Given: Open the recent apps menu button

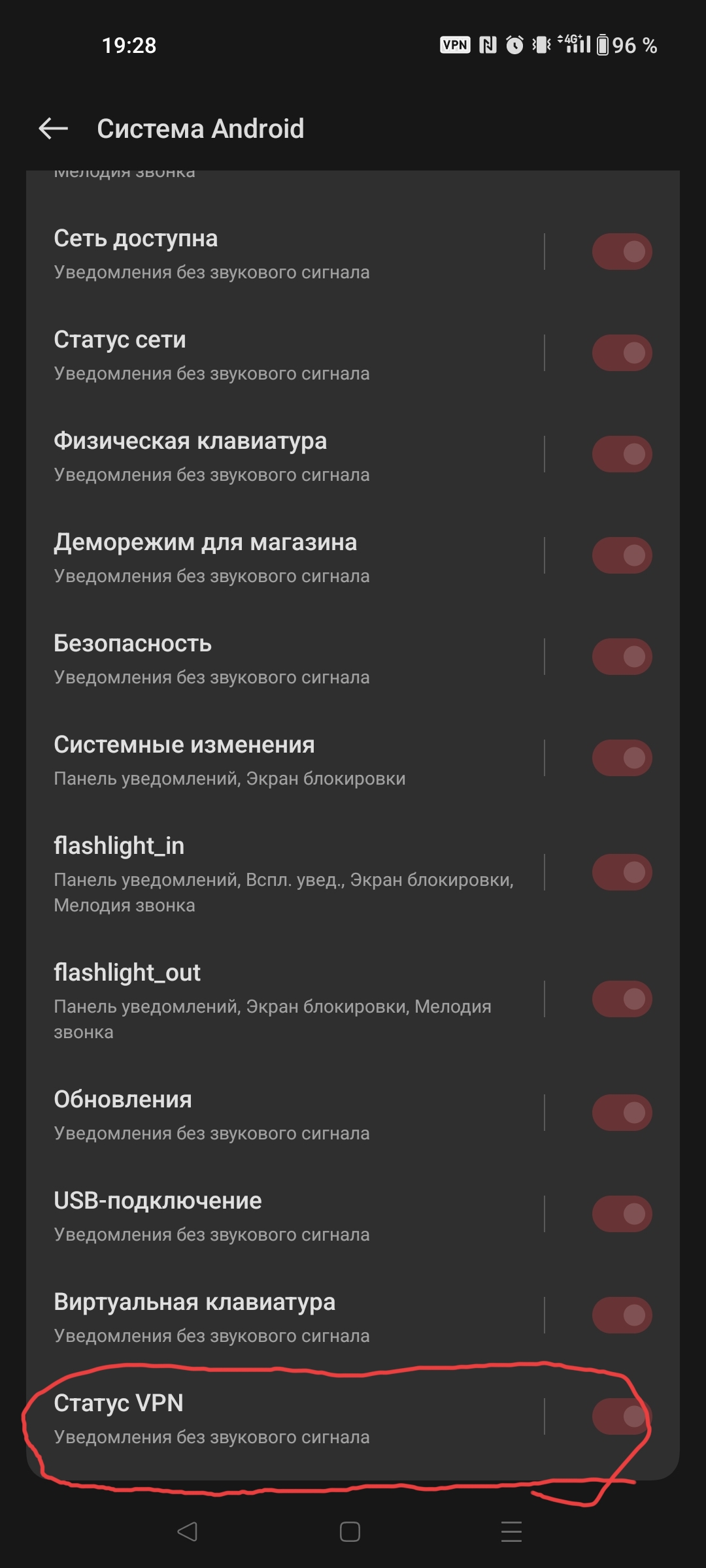Looking at the screenshot, I should (511, 1531).
